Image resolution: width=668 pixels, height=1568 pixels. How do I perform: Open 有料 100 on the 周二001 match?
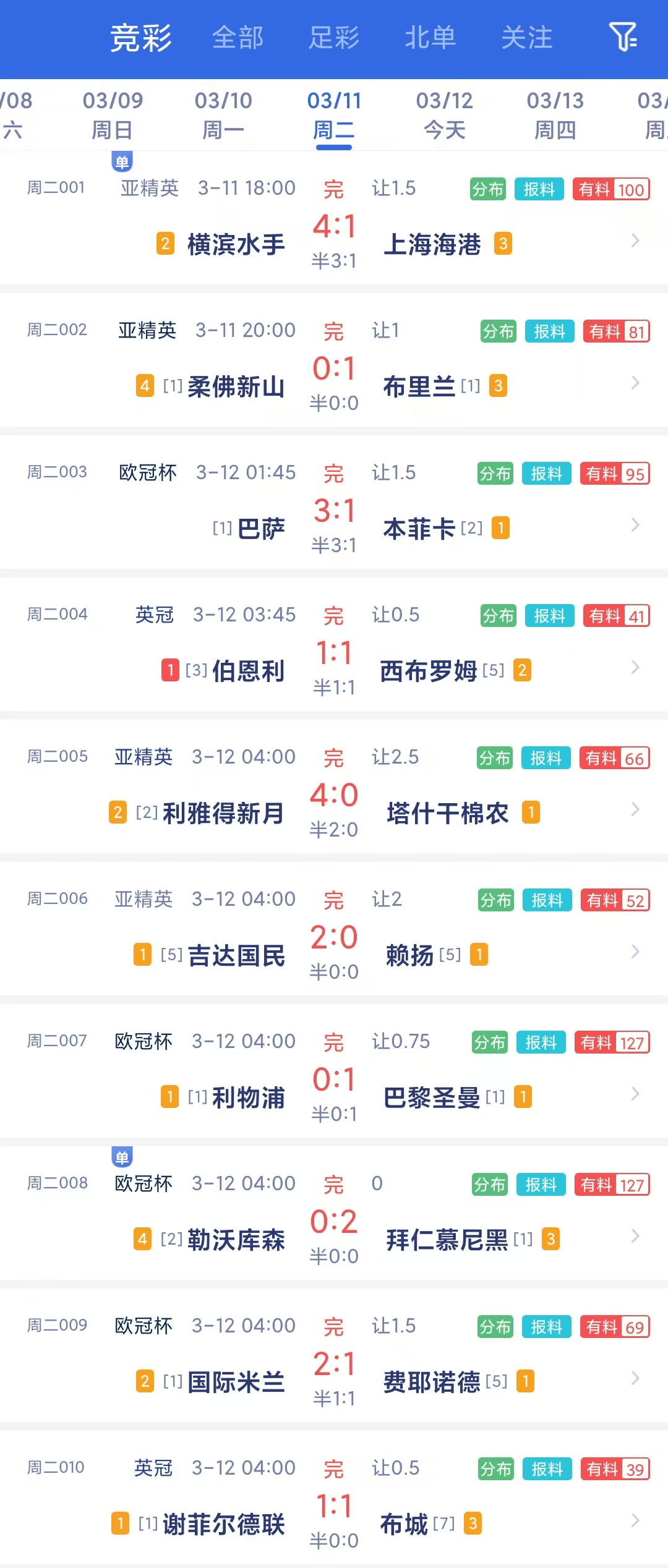tap(611, 190)
